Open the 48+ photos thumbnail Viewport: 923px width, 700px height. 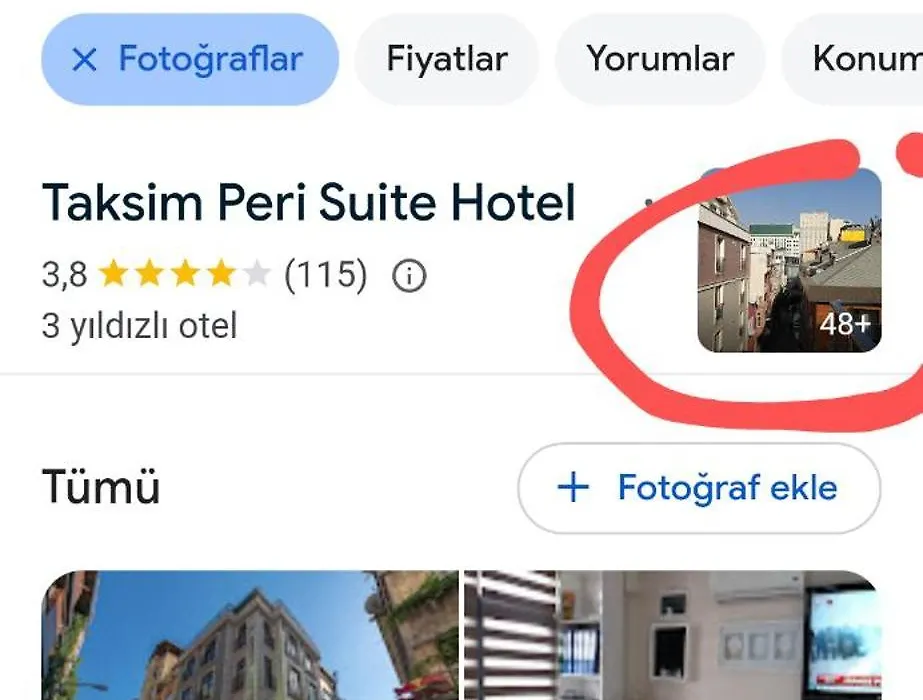pos(789,261)
